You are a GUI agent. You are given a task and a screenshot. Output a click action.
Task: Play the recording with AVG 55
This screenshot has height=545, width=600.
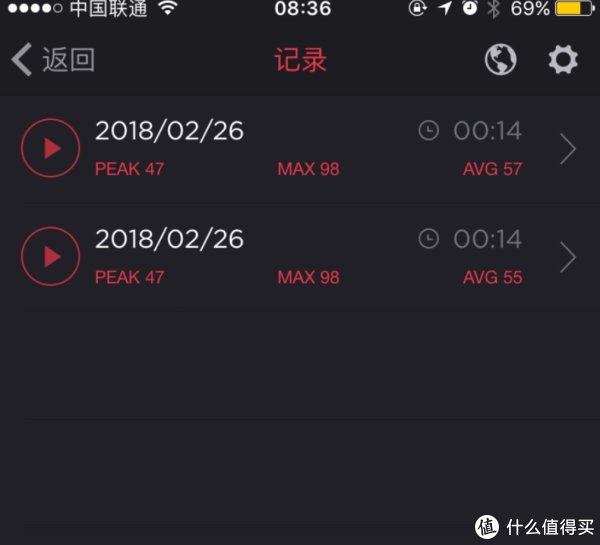pyautogui.click(x=50, y=257)
